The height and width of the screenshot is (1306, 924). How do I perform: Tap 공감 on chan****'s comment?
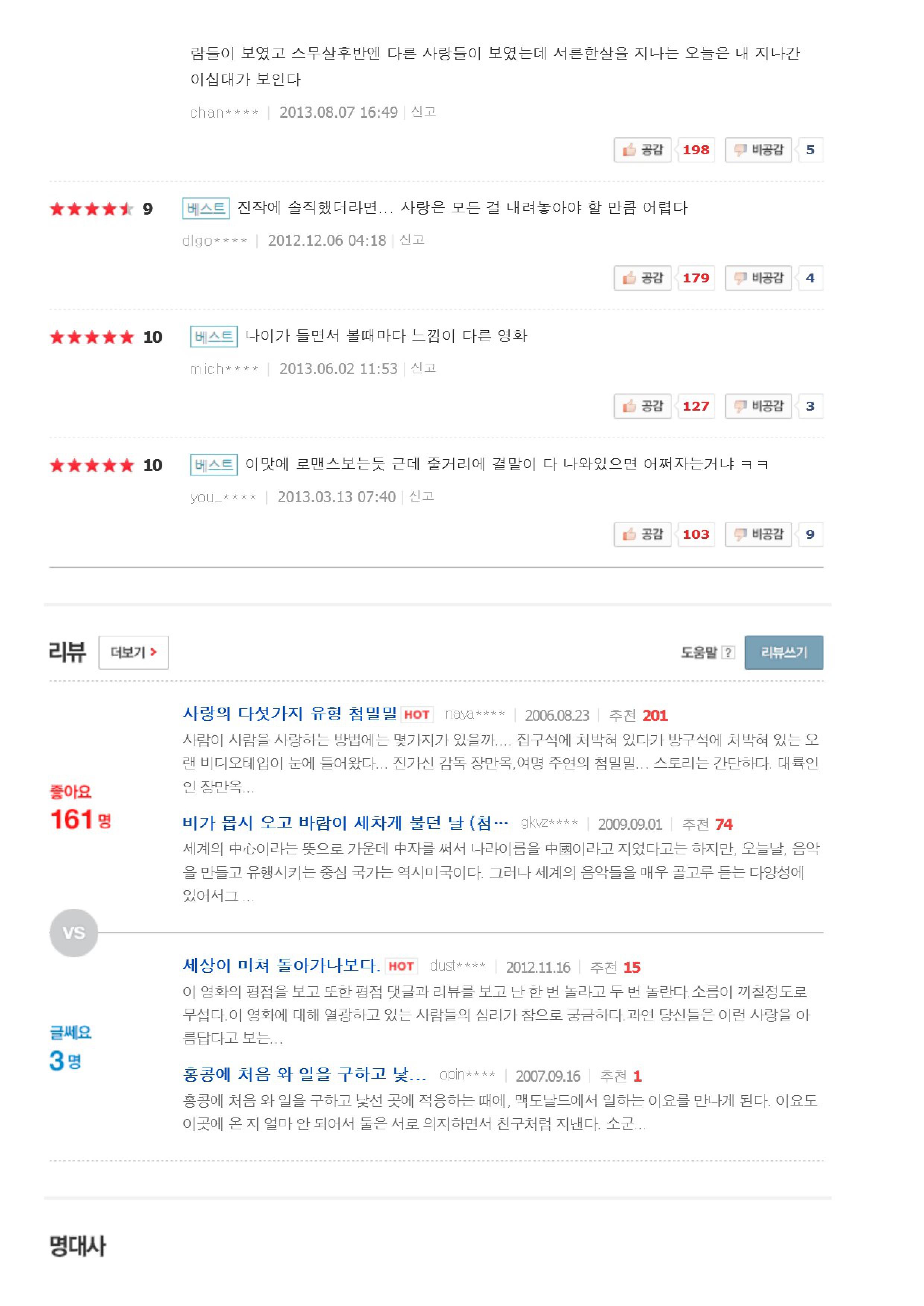[x=642, y=150]
